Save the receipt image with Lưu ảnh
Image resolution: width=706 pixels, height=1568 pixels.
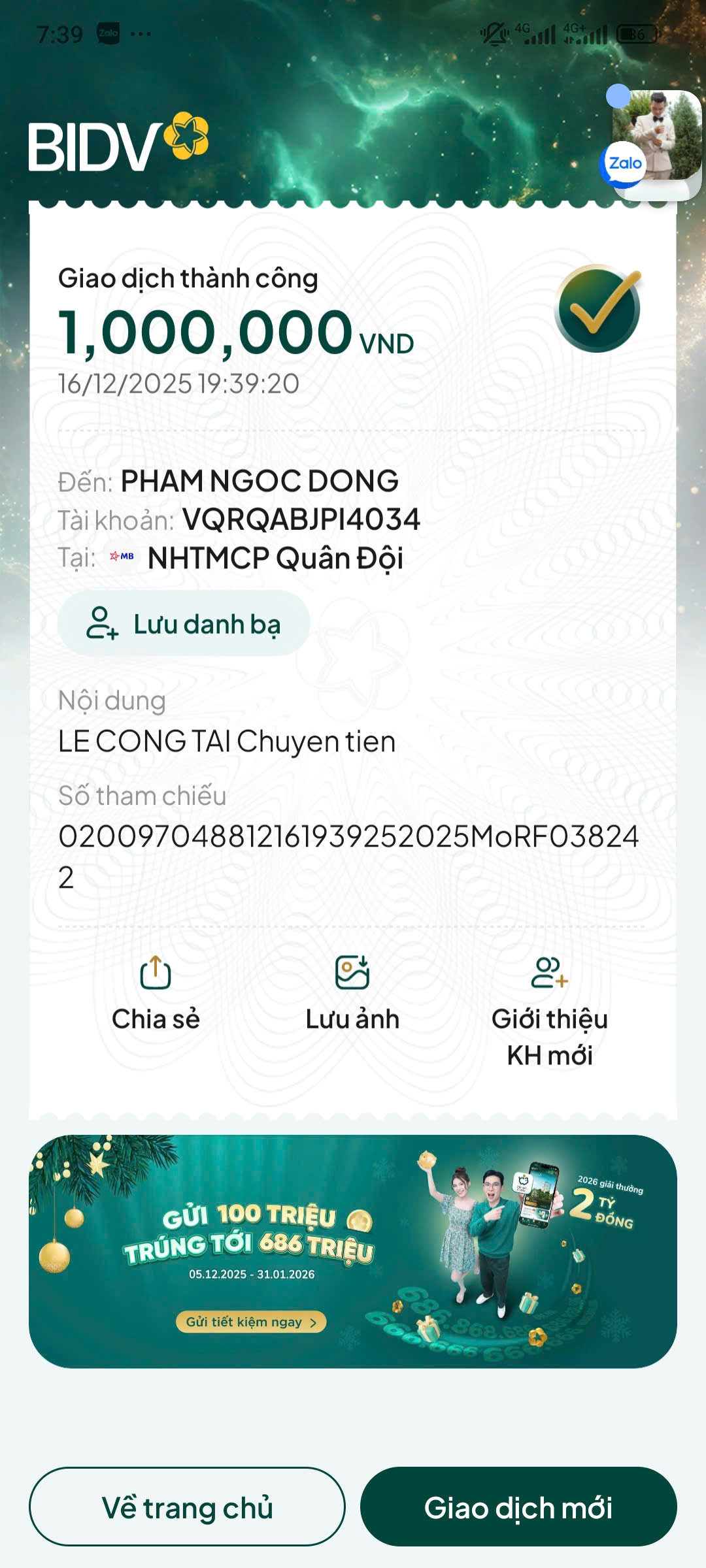(x=352, y=994)
